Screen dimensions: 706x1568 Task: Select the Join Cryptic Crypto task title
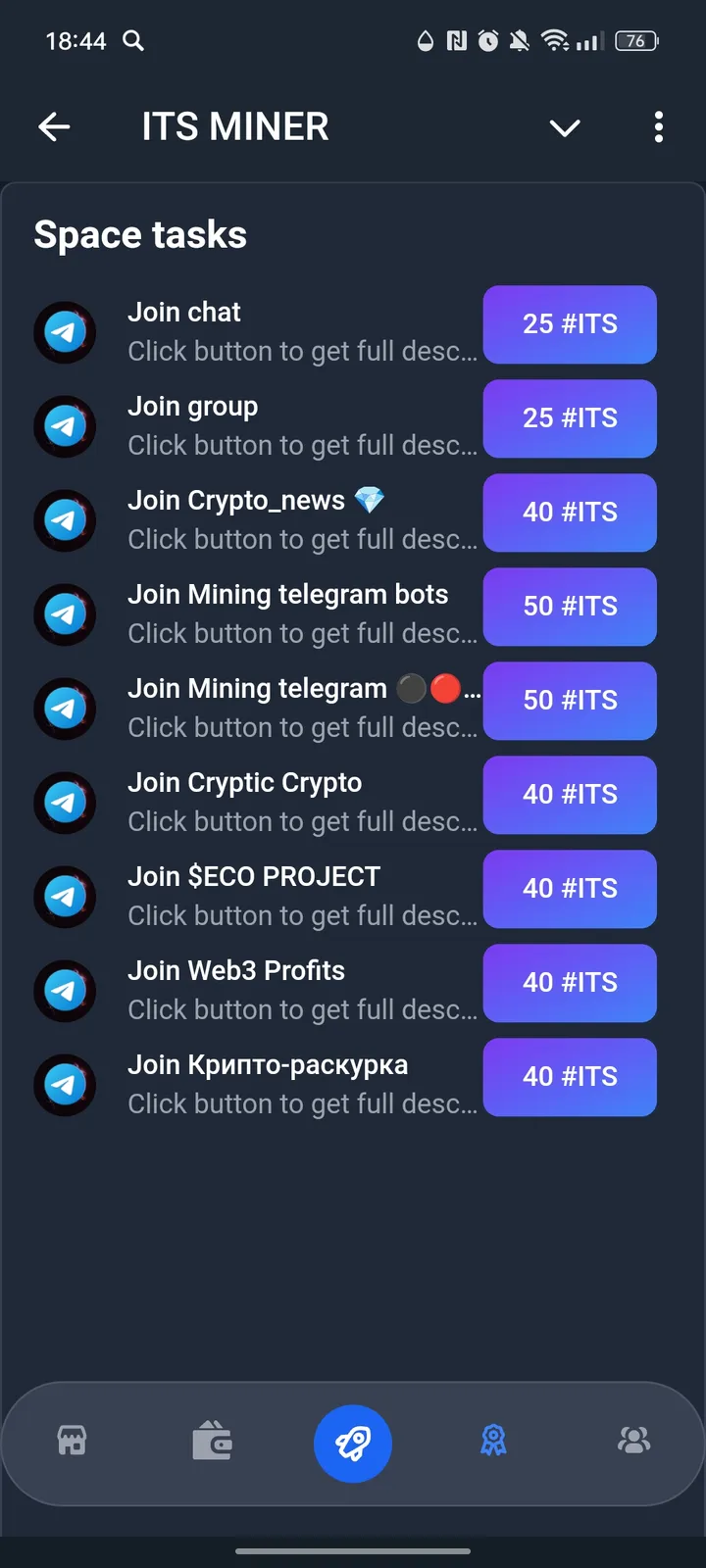244,782
